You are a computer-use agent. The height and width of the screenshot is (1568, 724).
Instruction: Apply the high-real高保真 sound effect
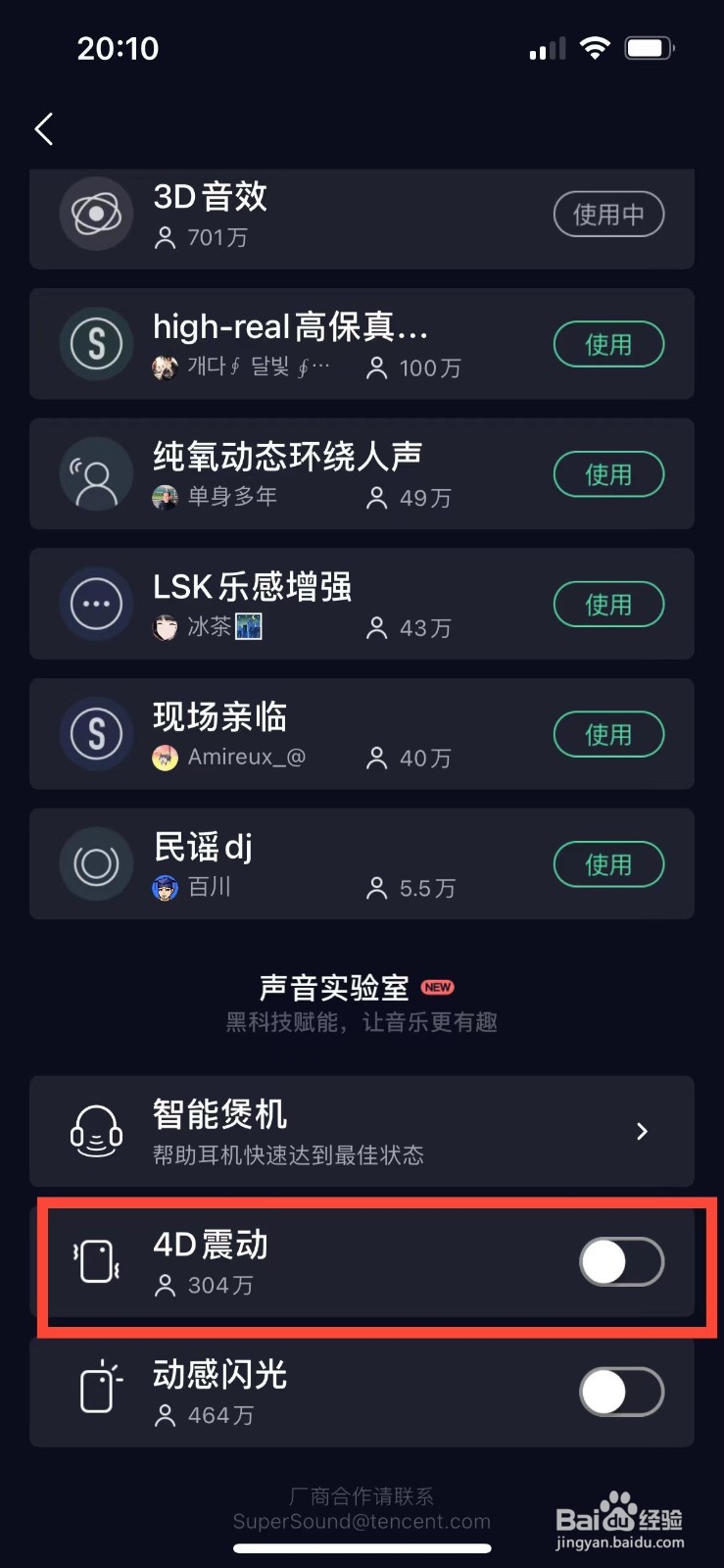[x=608, y=345]
